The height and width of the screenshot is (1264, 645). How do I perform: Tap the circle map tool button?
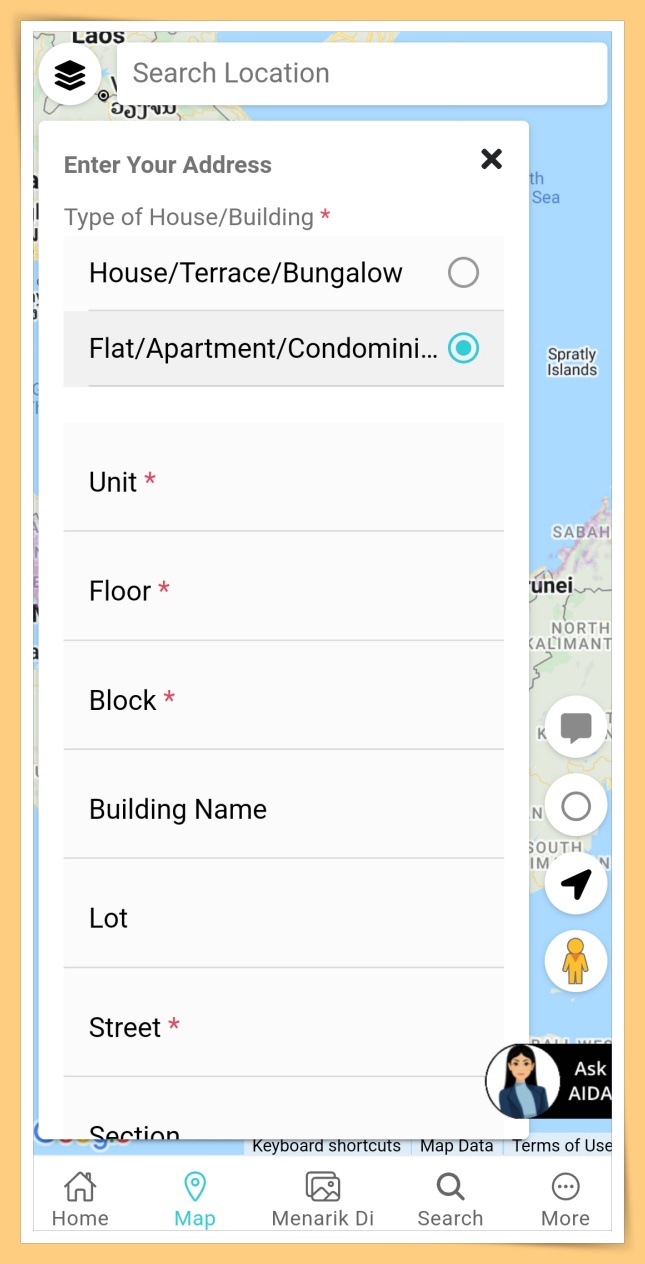576,806
